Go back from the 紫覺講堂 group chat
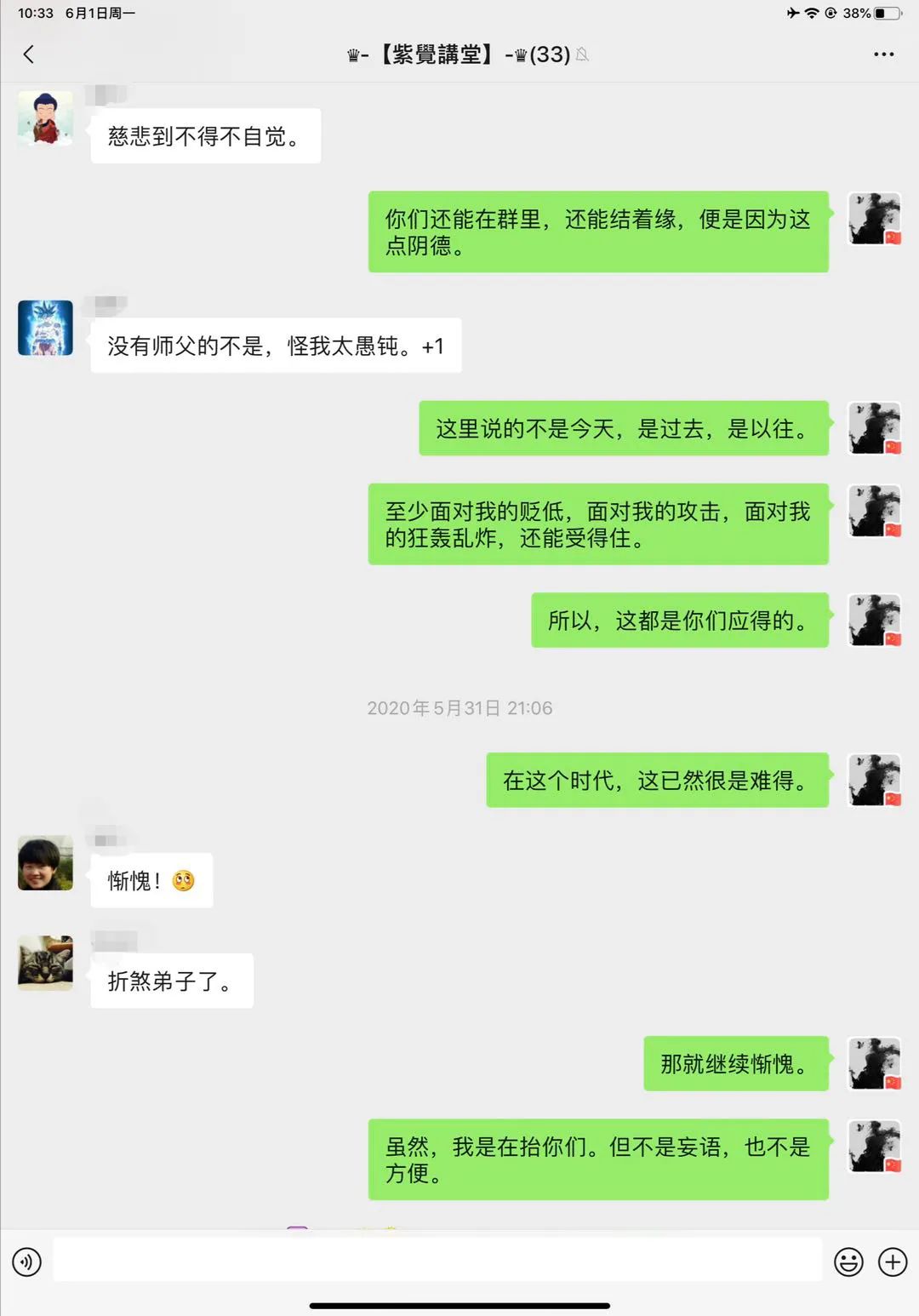The width and height of the screenshot is (919, 1316). point(29,54)
